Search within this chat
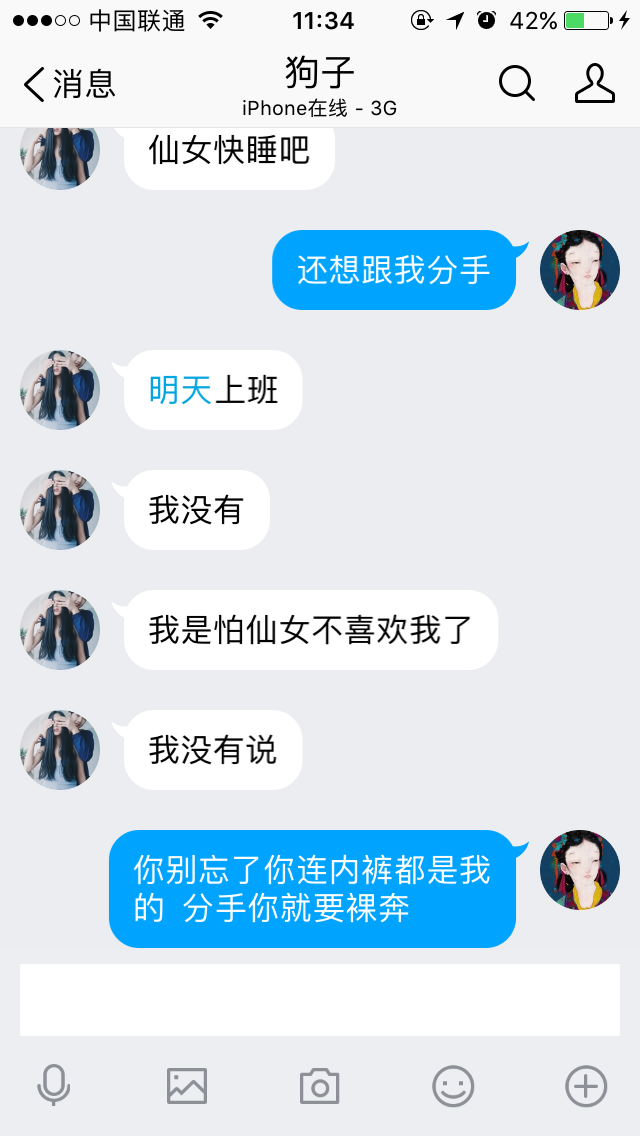640x1136 pixels. tap(516, 84)
